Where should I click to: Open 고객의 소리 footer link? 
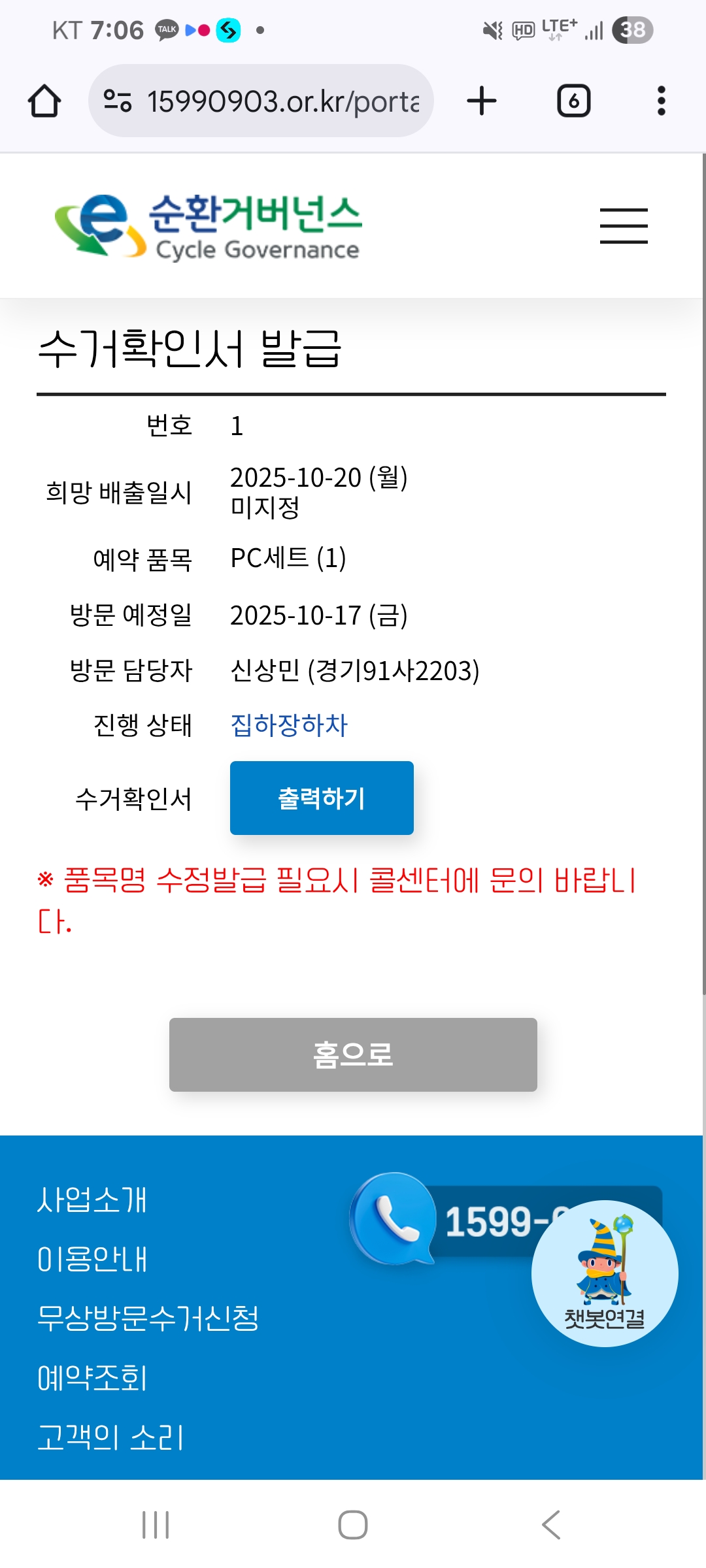pyautogui.click(x=110, y=1437)
